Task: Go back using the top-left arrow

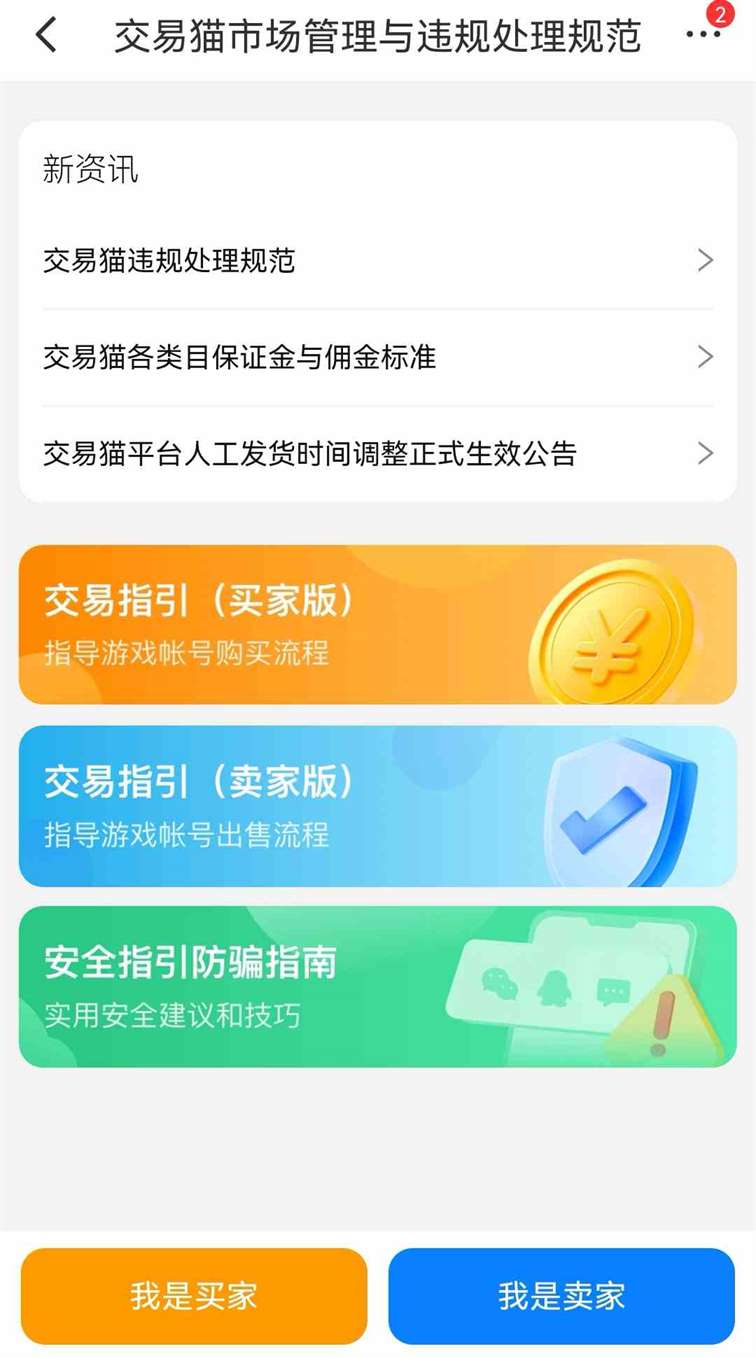Action: tap(46, 36)
